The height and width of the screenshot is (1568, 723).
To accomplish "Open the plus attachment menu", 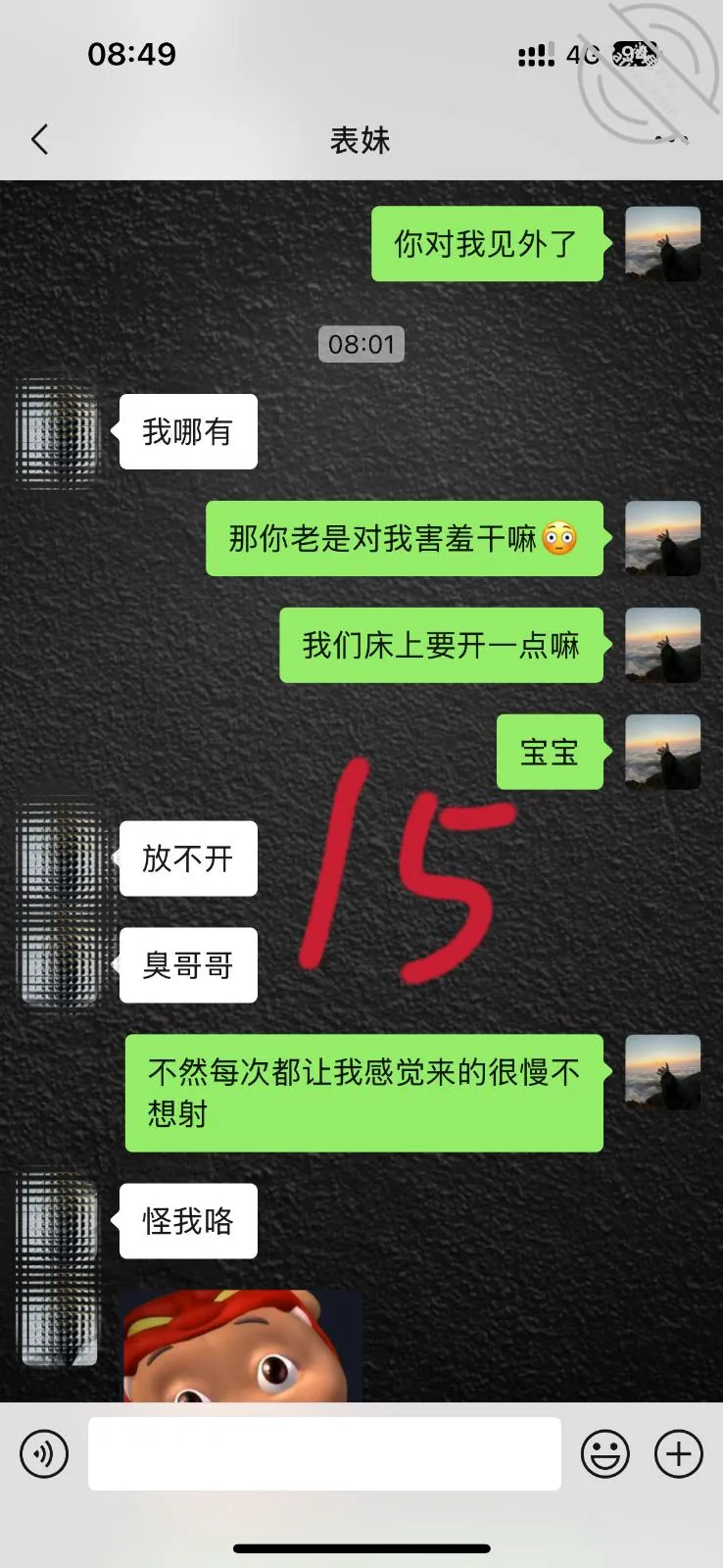I will [x=679, y=1453].
